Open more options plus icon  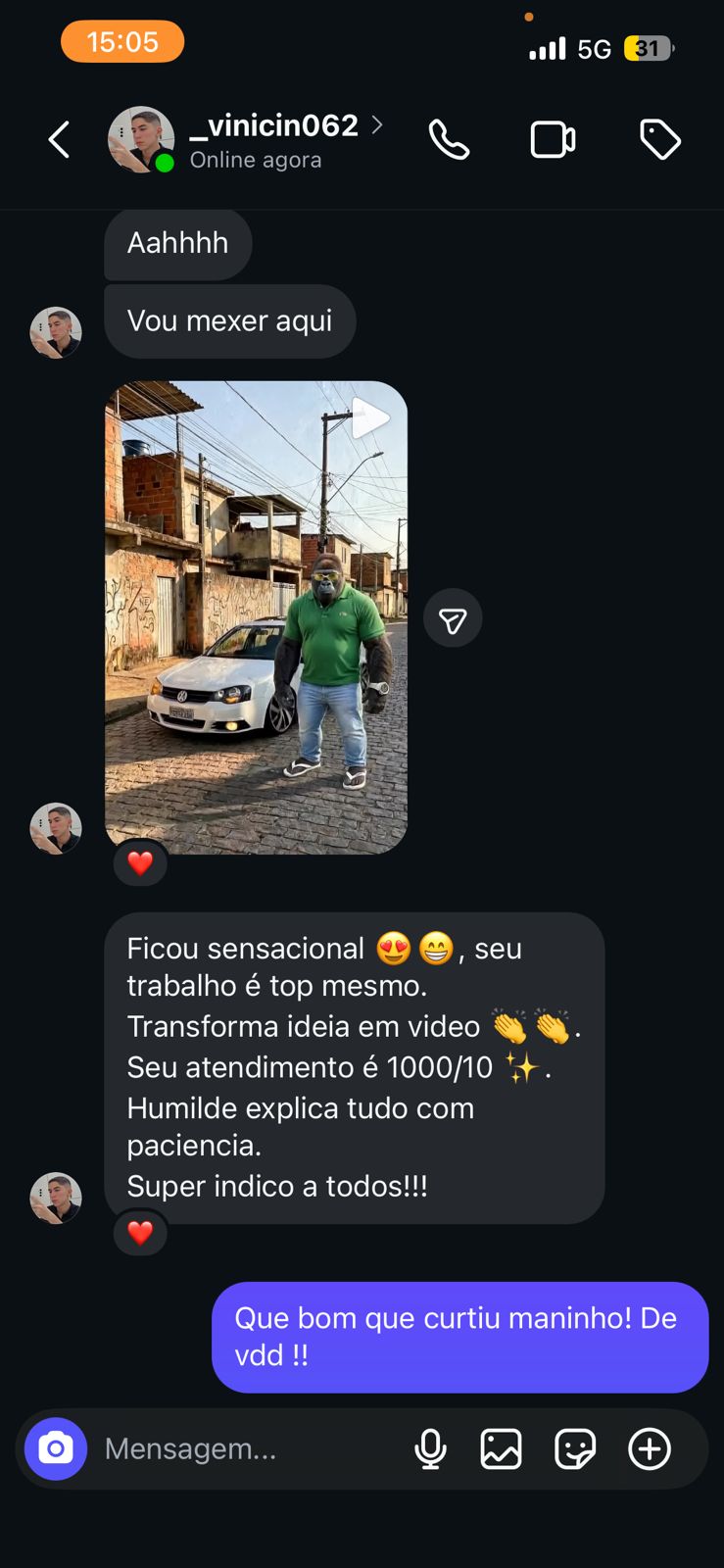650,1448
